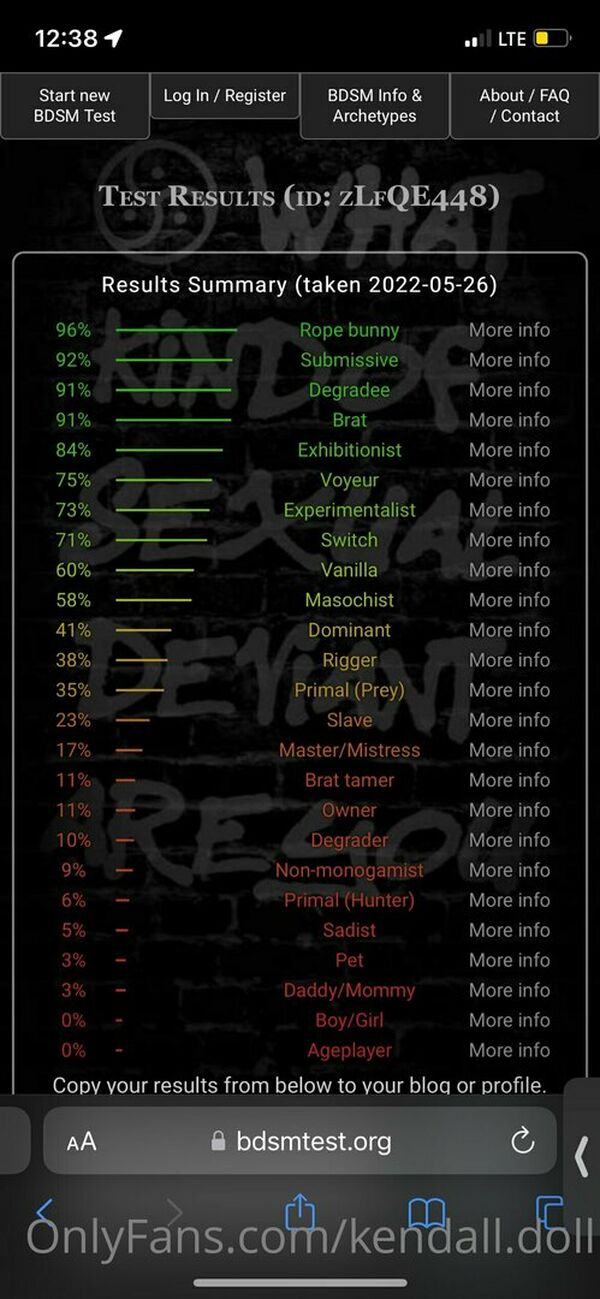Open More info for Rope bunny
The image size is (600, 1299).
pos(509,330)
